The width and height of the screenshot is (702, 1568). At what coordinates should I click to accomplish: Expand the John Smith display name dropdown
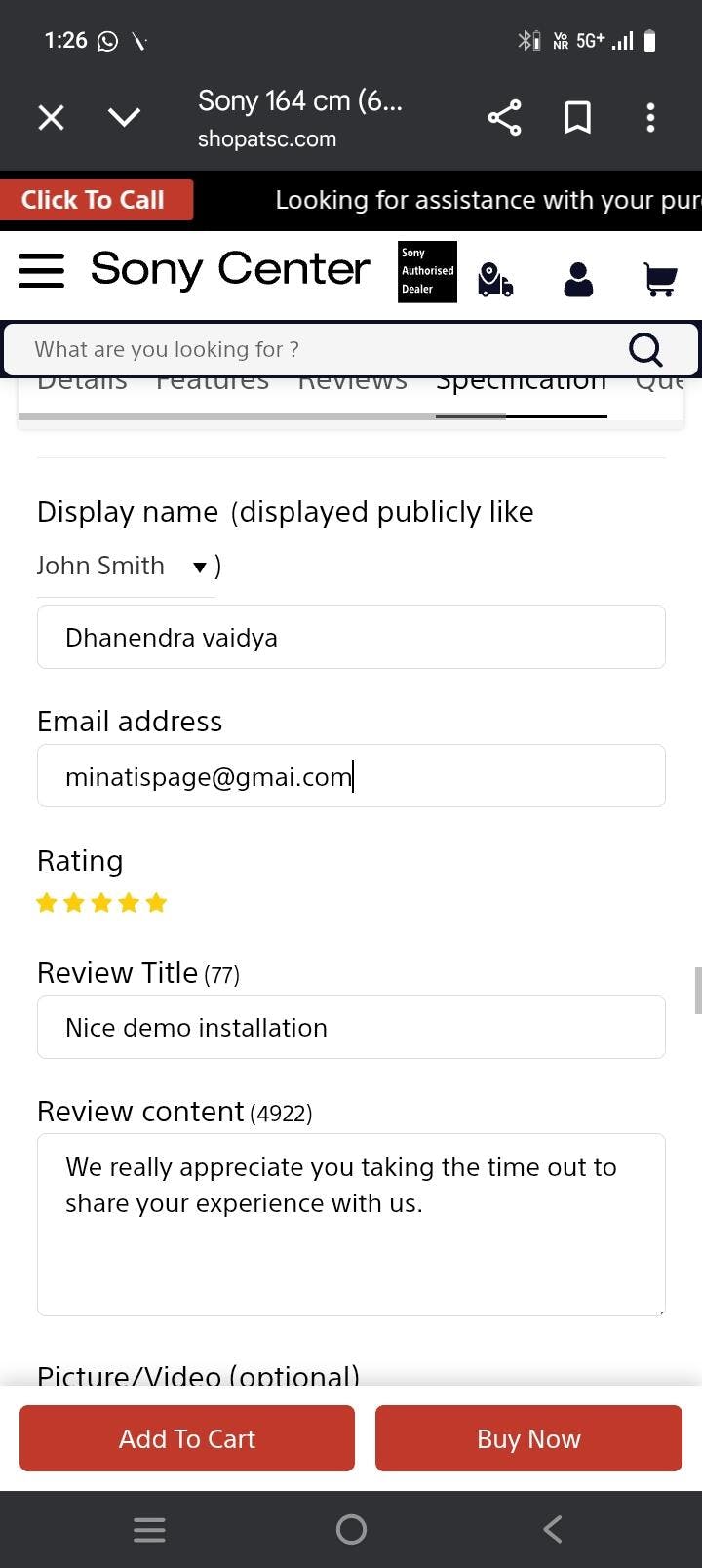point(126,566)
